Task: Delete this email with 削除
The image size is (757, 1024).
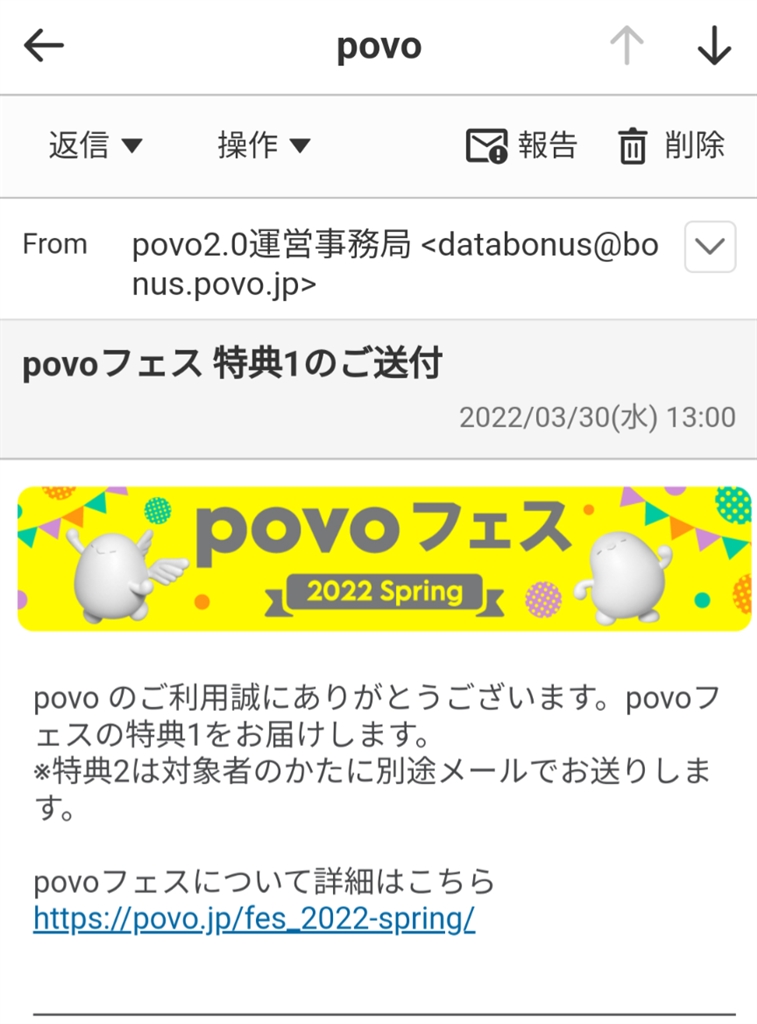Action: point(671,146)
